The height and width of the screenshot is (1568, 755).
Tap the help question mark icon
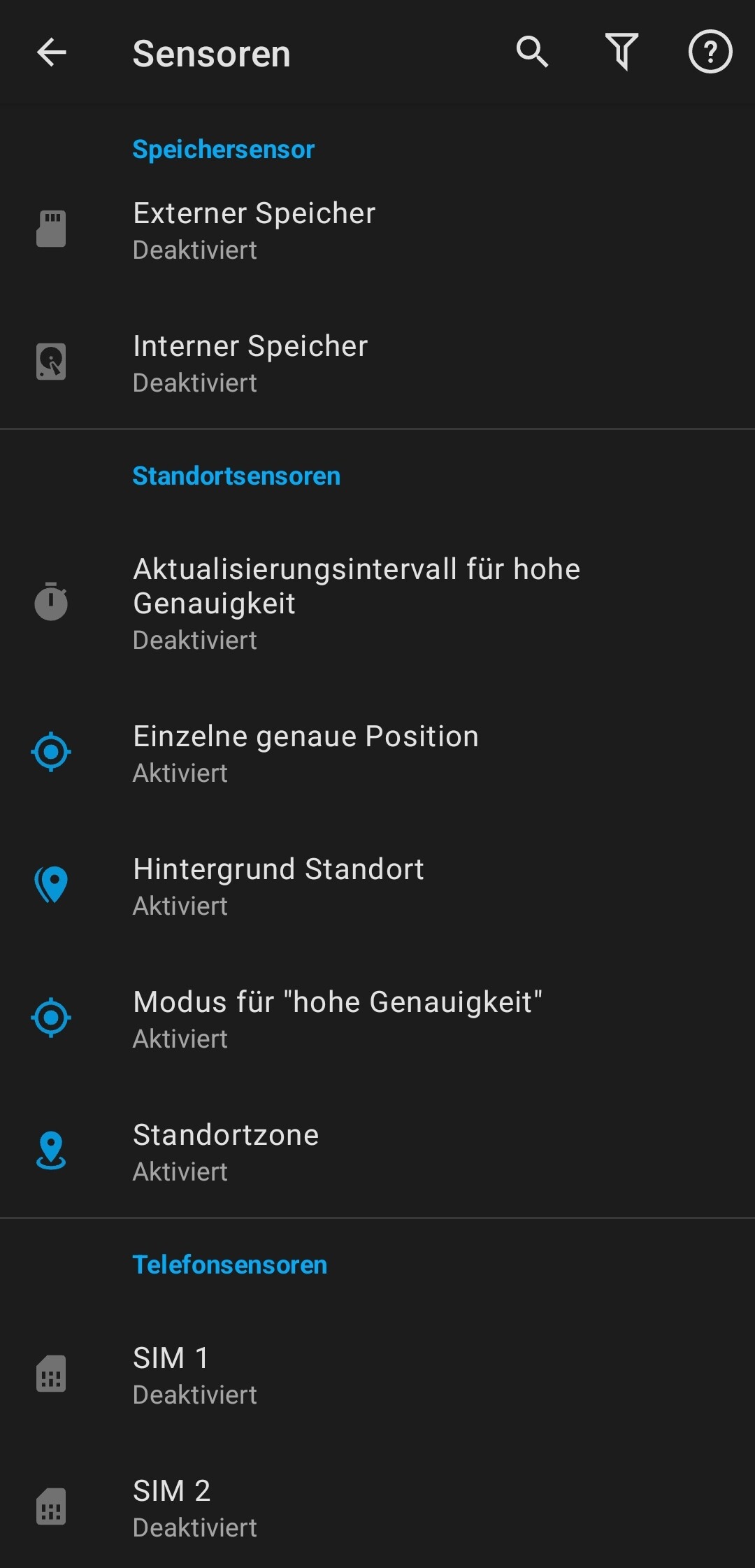710,52
